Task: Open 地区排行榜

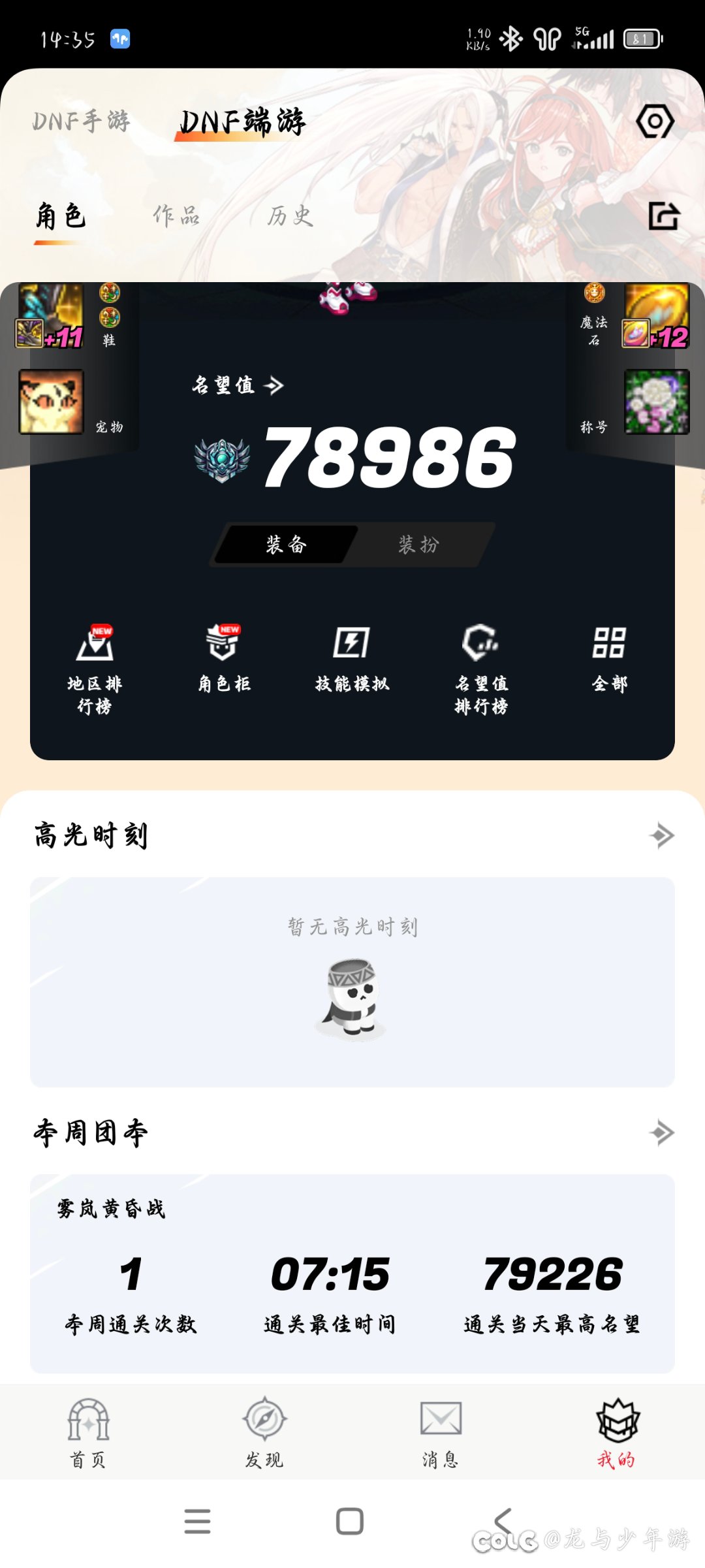Action: 95,667
